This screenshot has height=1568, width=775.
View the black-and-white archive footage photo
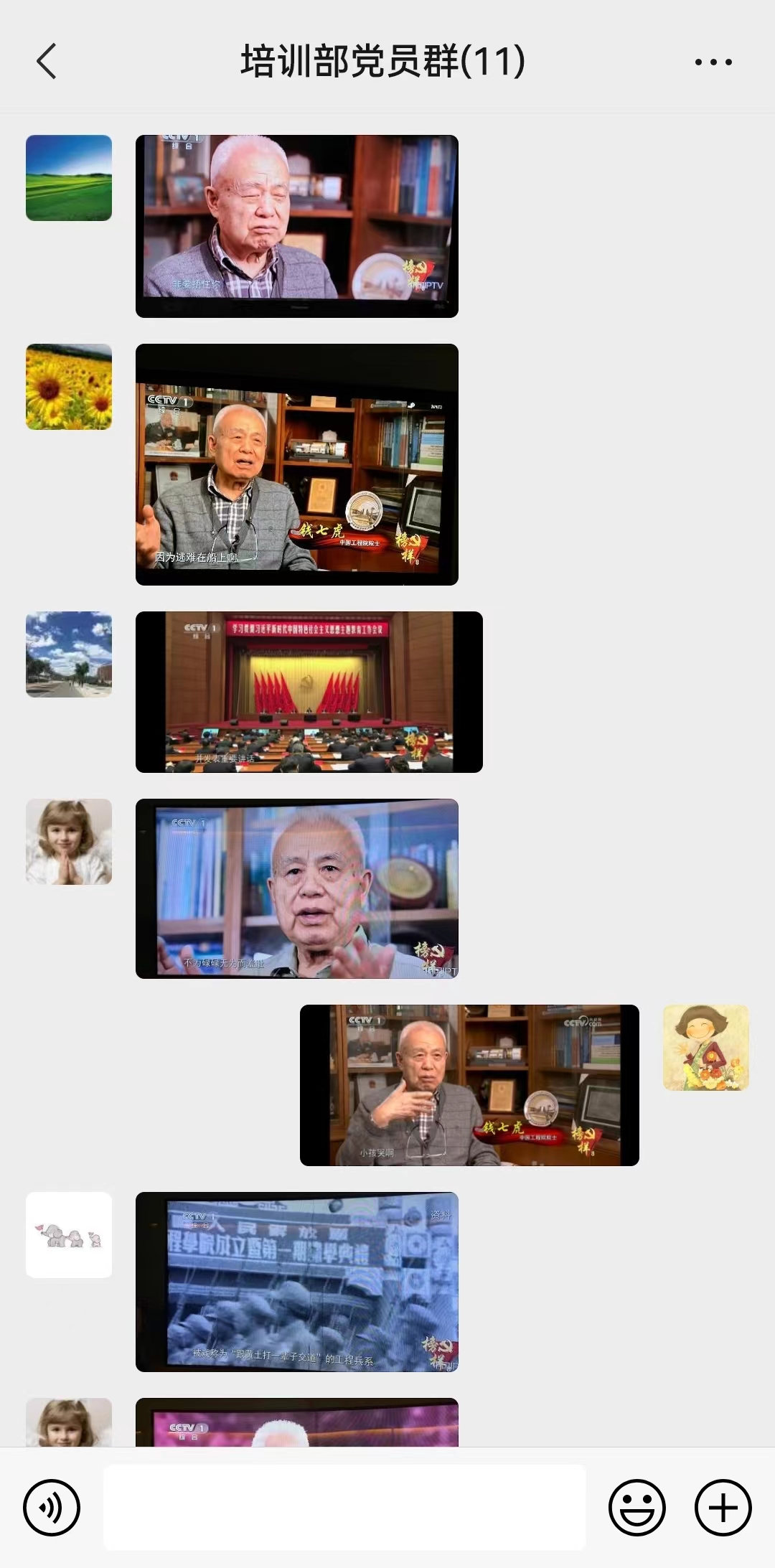pos(297,1282)
